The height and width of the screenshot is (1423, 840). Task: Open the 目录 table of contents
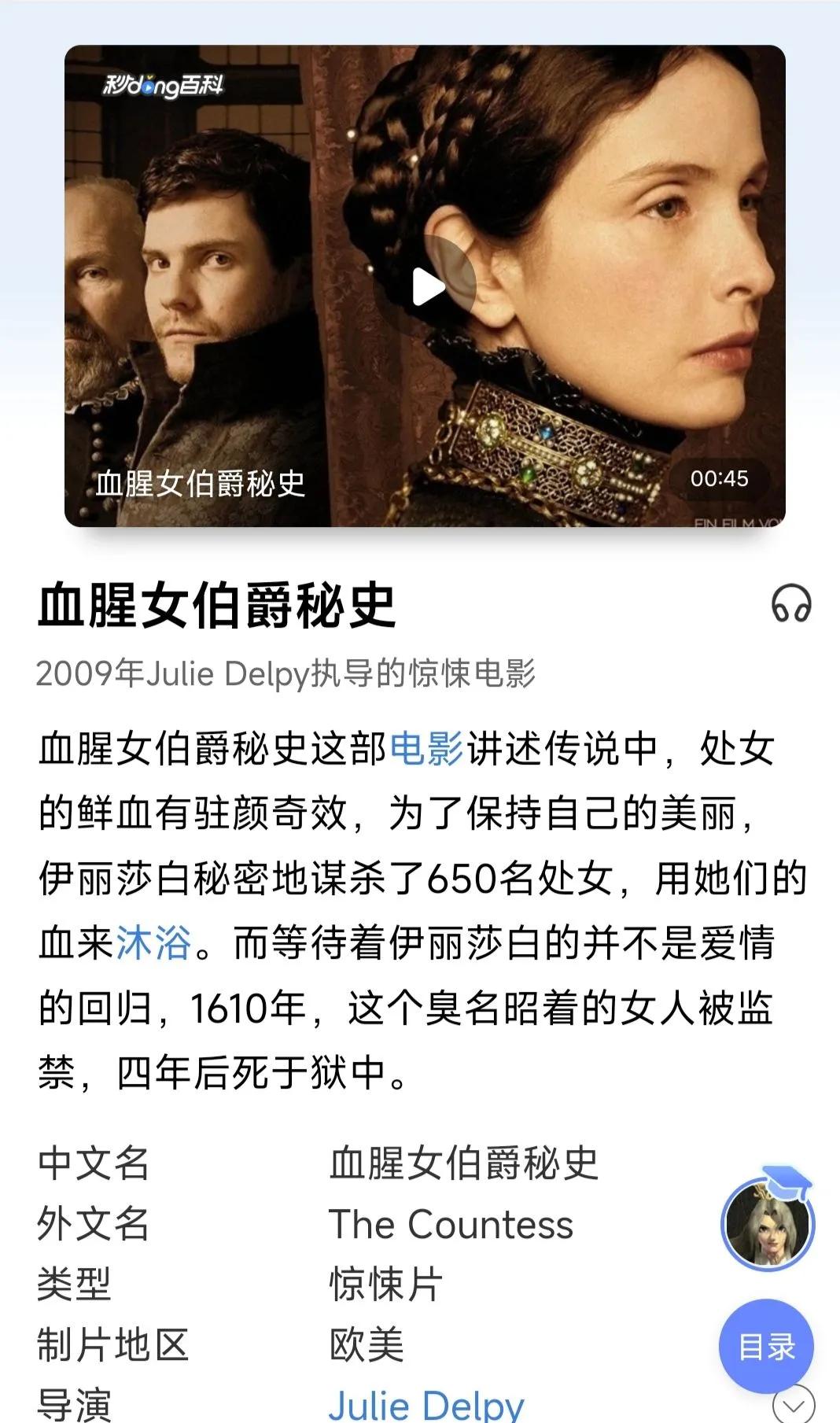[x=766, y=1346]
